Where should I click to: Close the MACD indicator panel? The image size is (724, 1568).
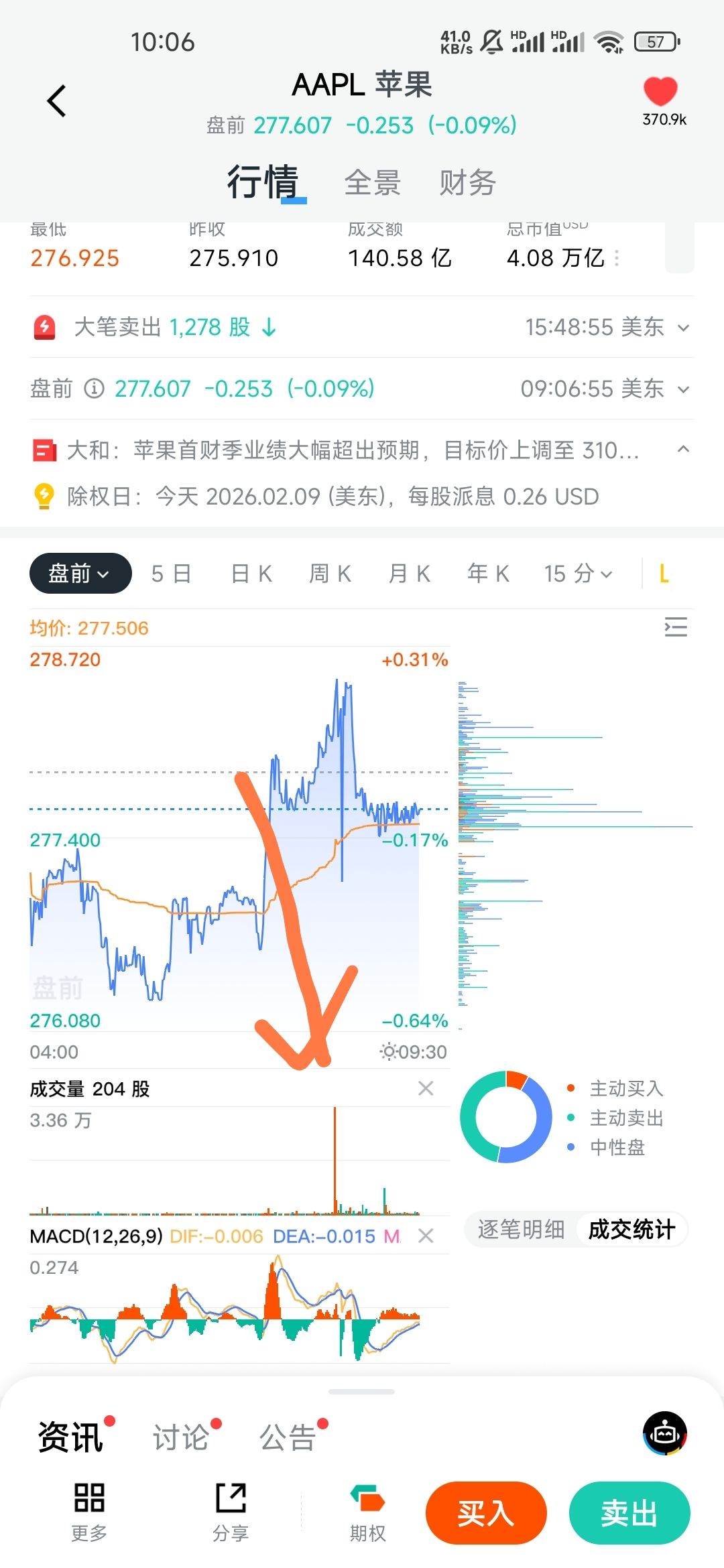(426, 1236)
